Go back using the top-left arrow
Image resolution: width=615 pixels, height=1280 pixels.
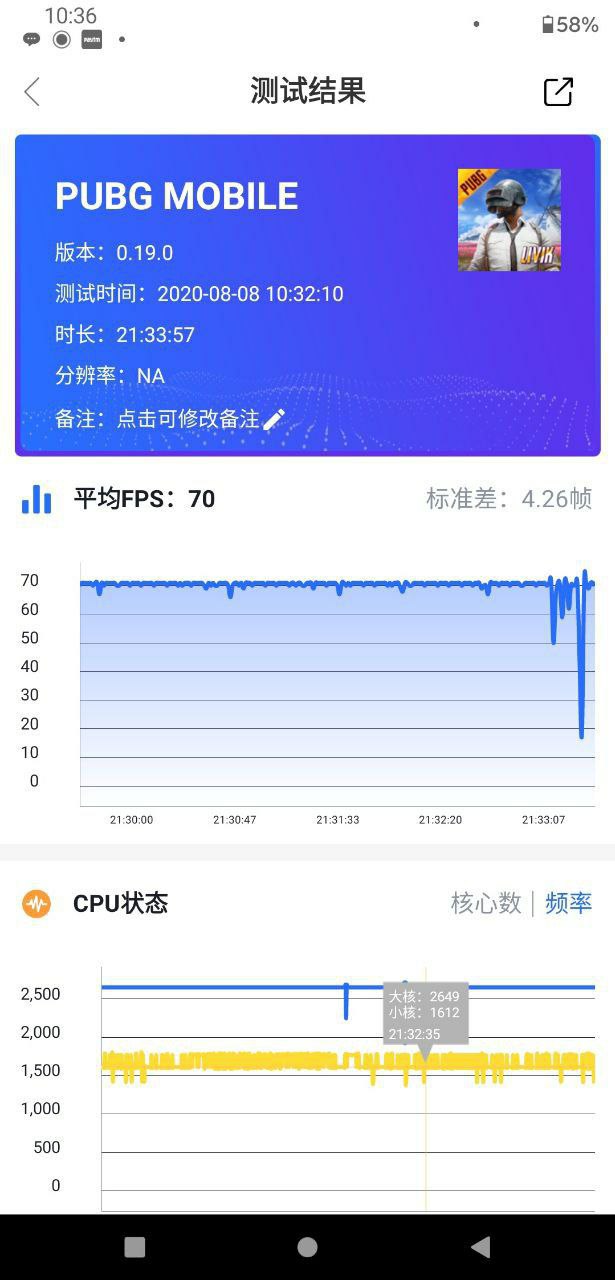(x=32, y=92)
